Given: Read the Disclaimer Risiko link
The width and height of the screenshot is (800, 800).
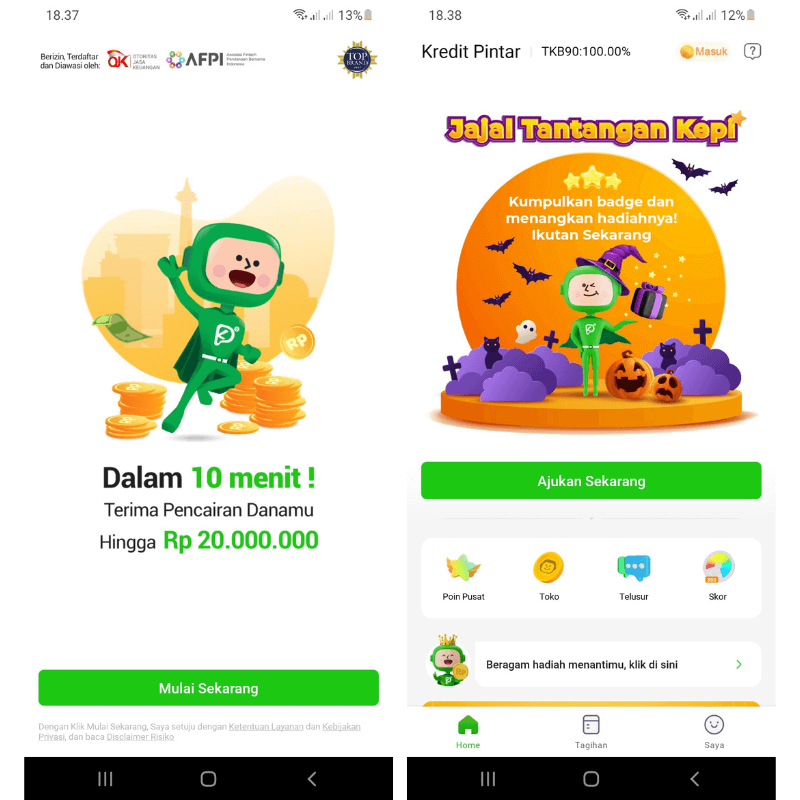Looking at the screenshot, I should pos(140,737).
